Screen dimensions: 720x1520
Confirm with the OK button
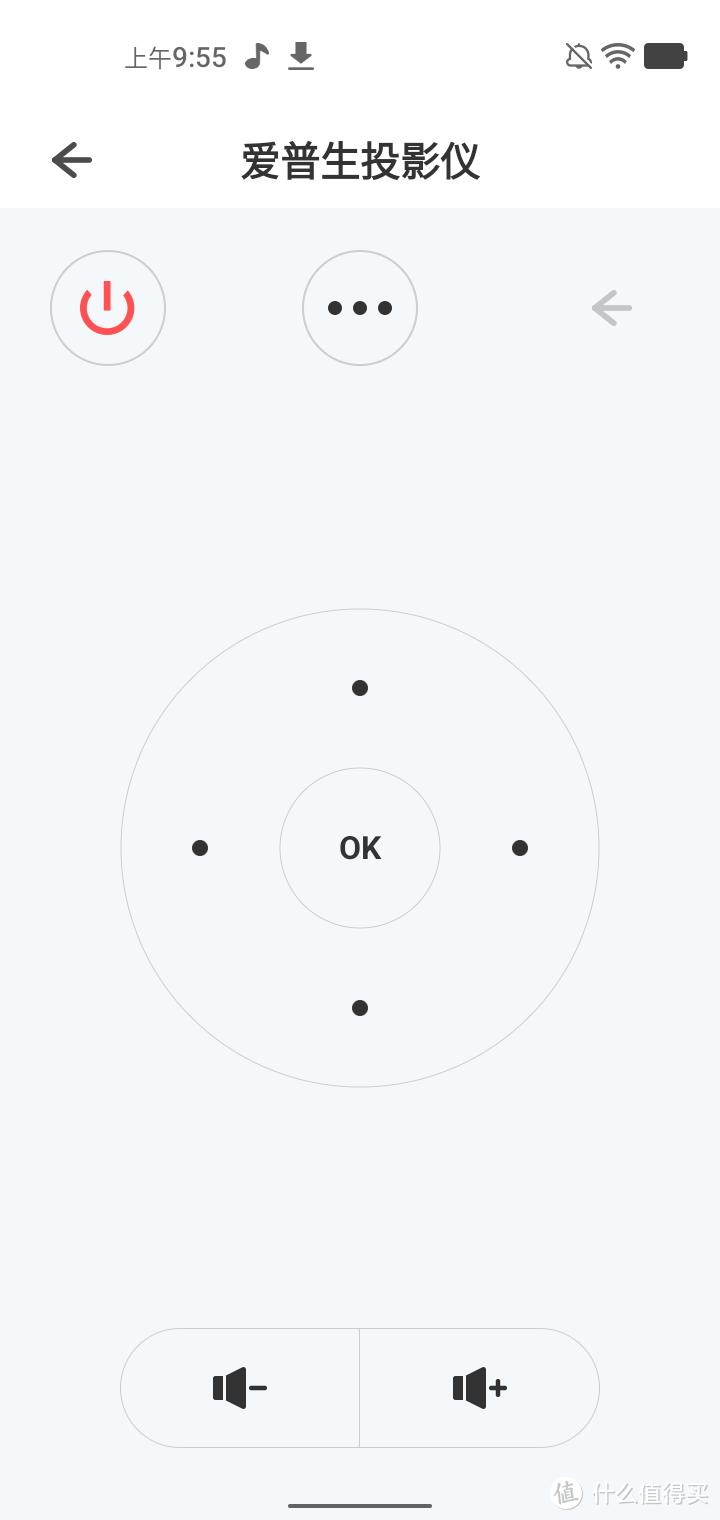point(360,848)
